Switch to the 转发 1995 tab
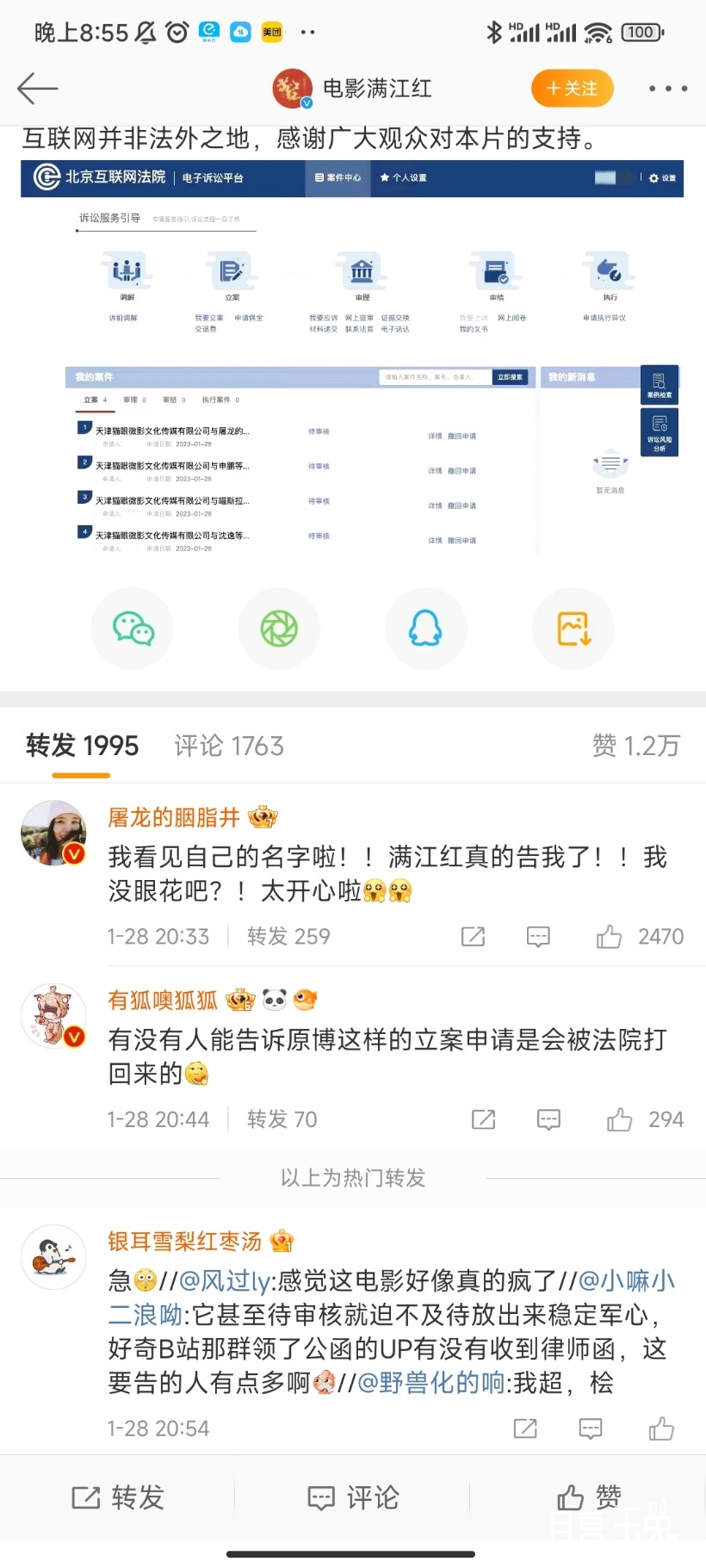Image resolution: width=706 pixels, height=1568 pixels. coord(82,746)
